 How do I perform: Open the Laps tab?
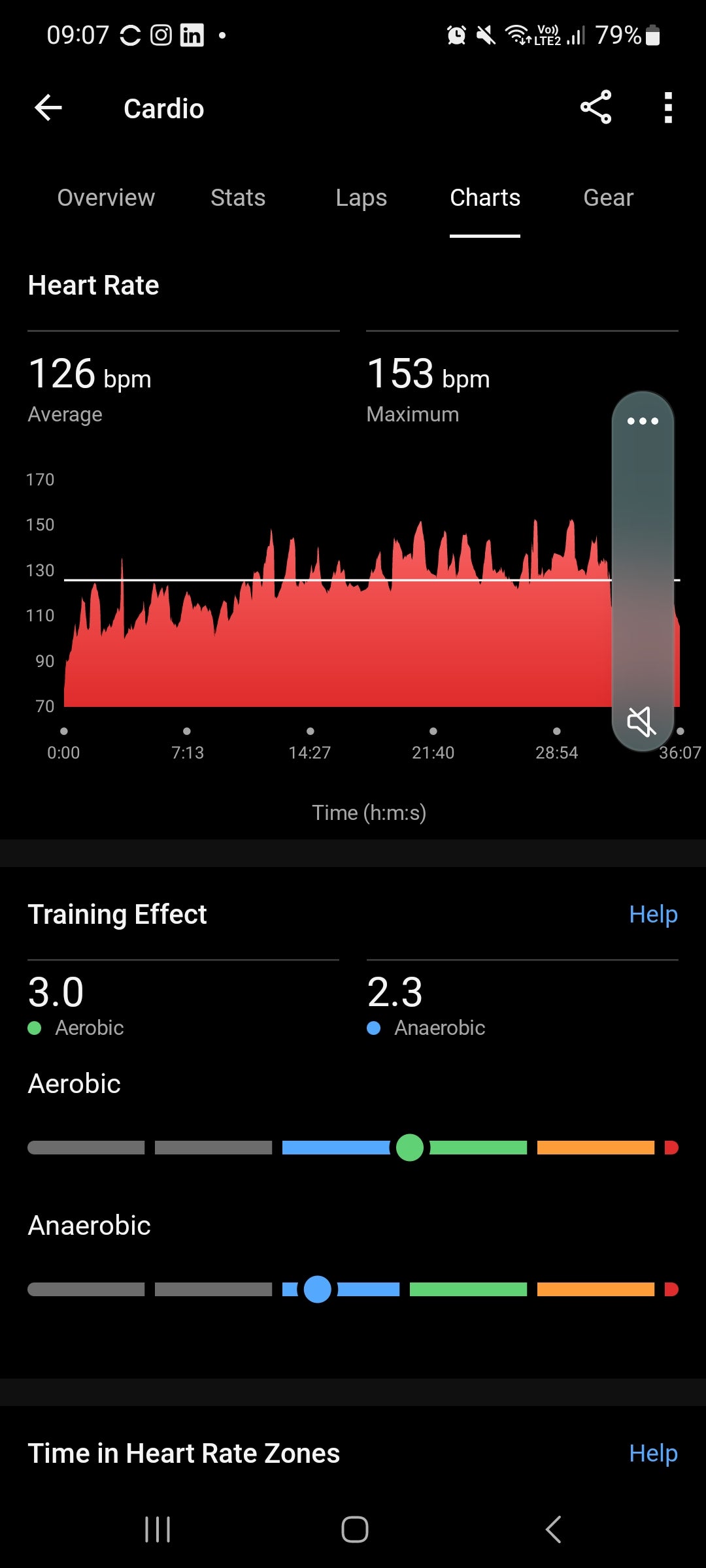tap(361, 197)
